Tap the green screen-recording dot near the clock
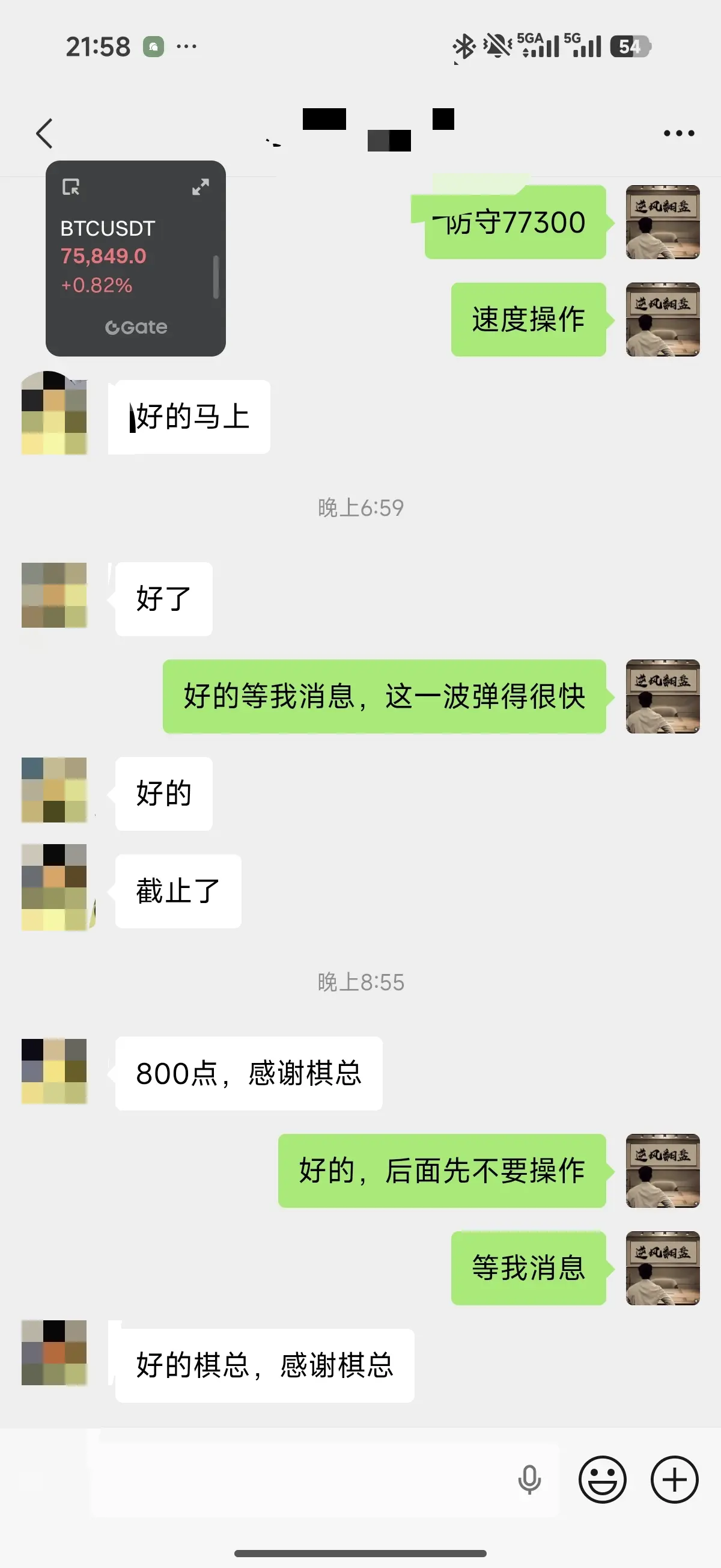The width and height of the screenshot is (721, 1568). pyautogui.click(x=152, y=46)
